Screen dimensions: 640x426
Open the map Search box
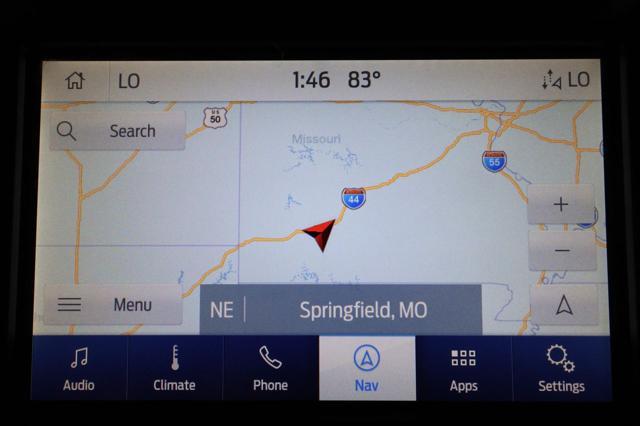click(x=117, y=131)
